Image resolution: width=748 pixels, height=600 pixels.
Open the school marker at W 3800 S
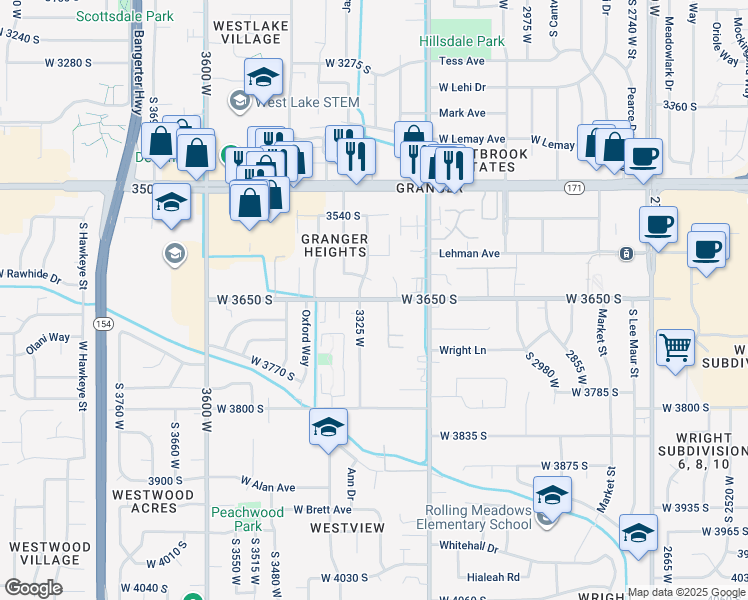coord(328,427)
